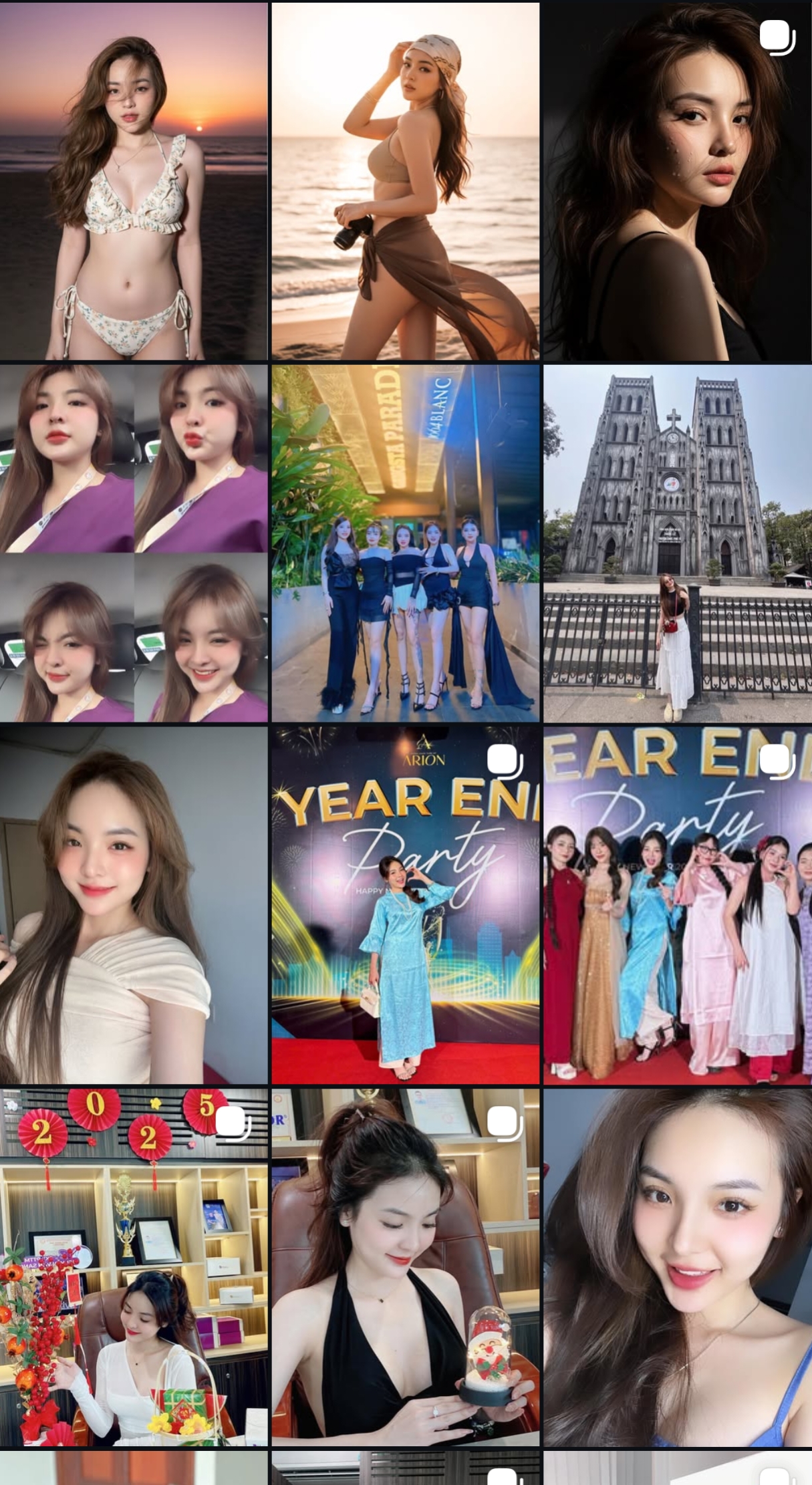View the Arion Year End Party solo post
Screen dimensions: 812x1485
click(x=405, y=905)
